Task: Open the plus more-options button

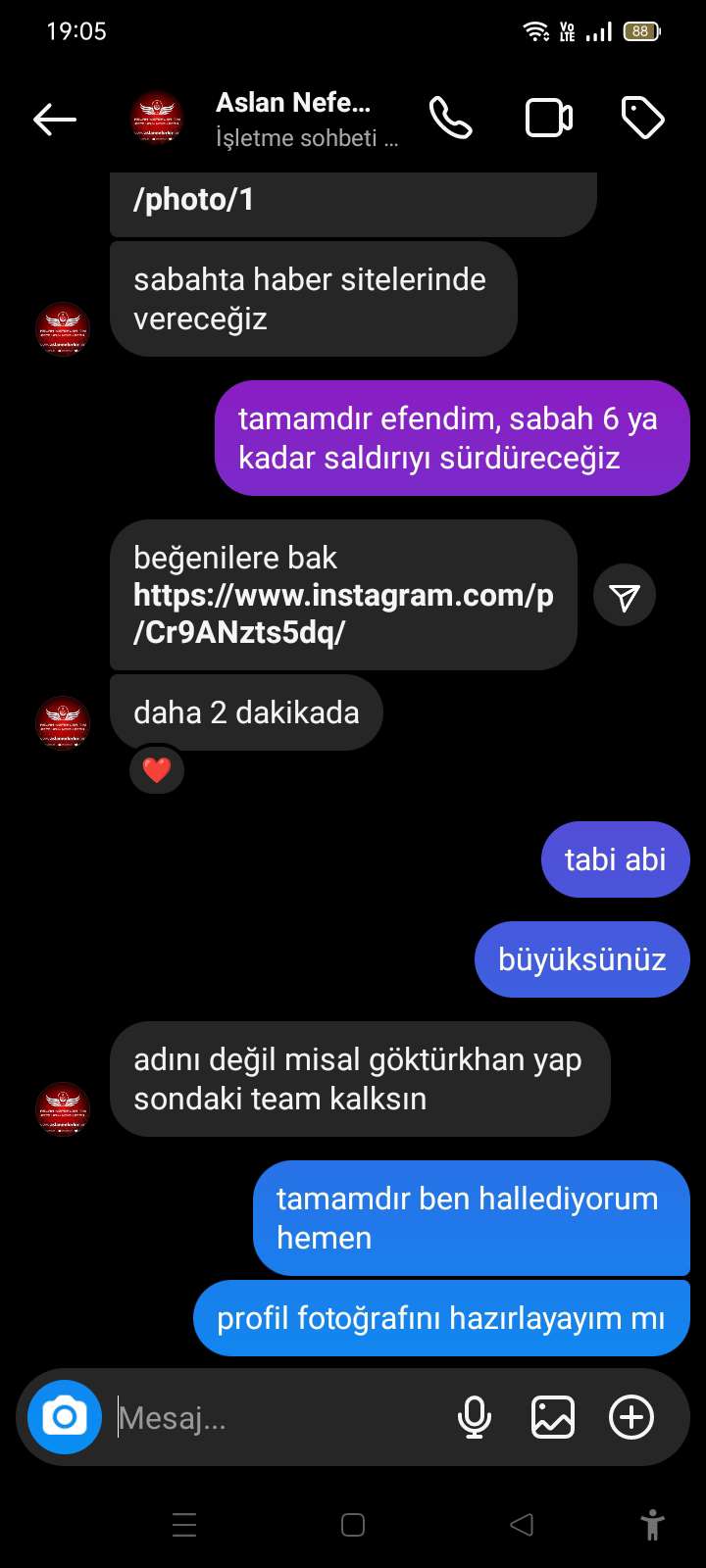Action: 631,1417
